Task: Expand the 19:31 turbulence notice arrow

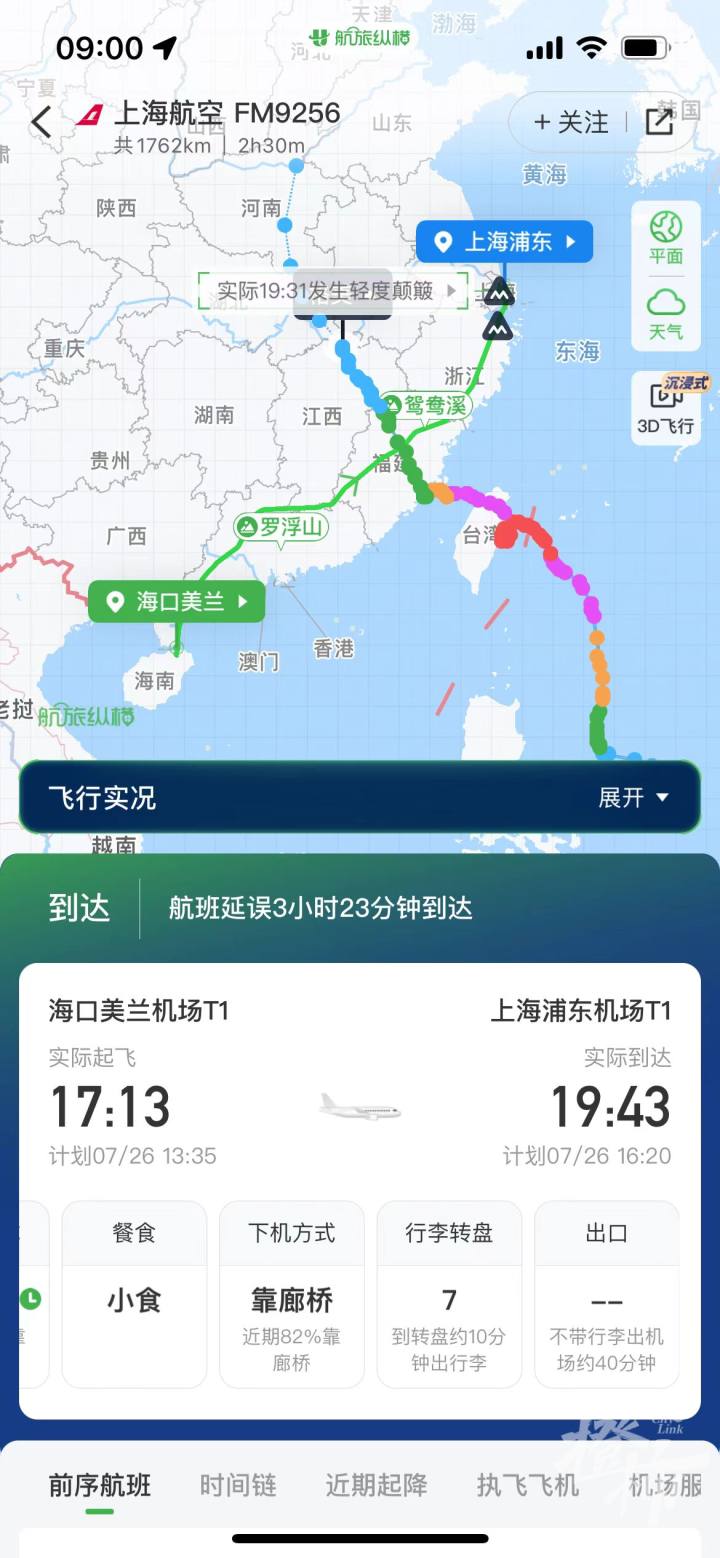Action: pos(452,290)
